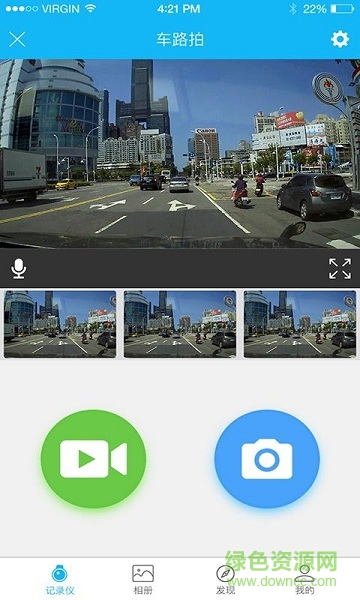Screen dimensions: 360x600
Task: Open the middle snapshot thumbnail
Action: pyautogui.click(x=180, y=324)
